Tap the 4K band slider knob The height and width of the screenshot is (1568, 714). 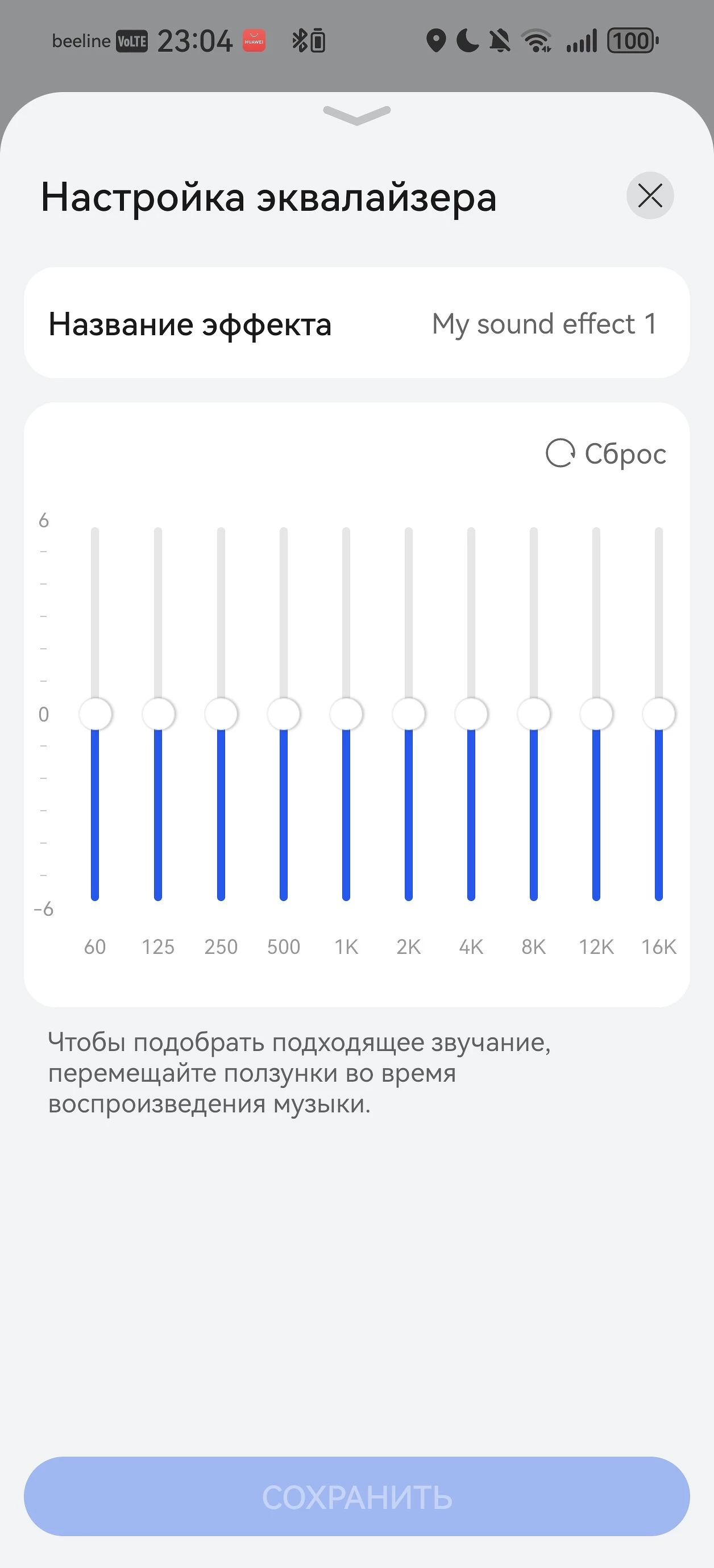pos(471,714)
